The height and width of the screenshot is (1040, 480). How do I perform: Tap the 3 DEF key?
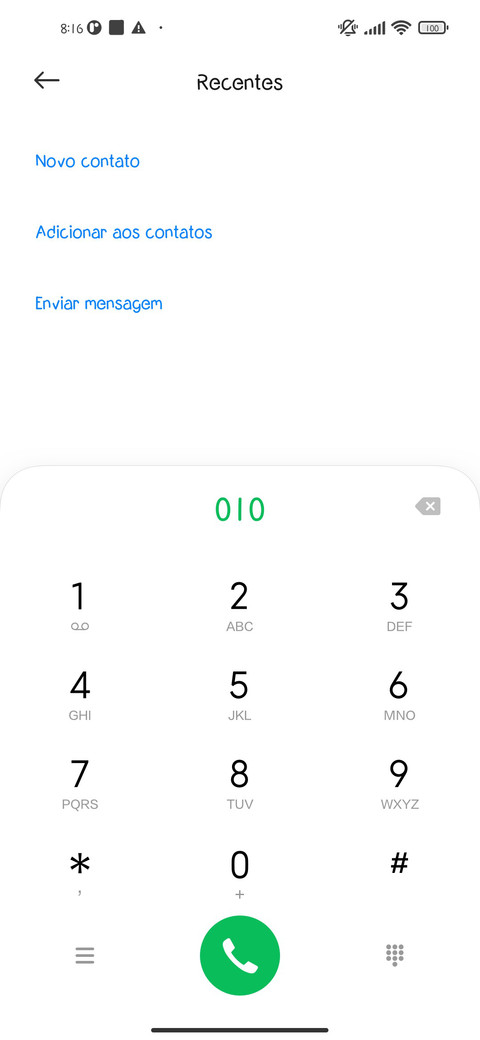click(399, 606)
